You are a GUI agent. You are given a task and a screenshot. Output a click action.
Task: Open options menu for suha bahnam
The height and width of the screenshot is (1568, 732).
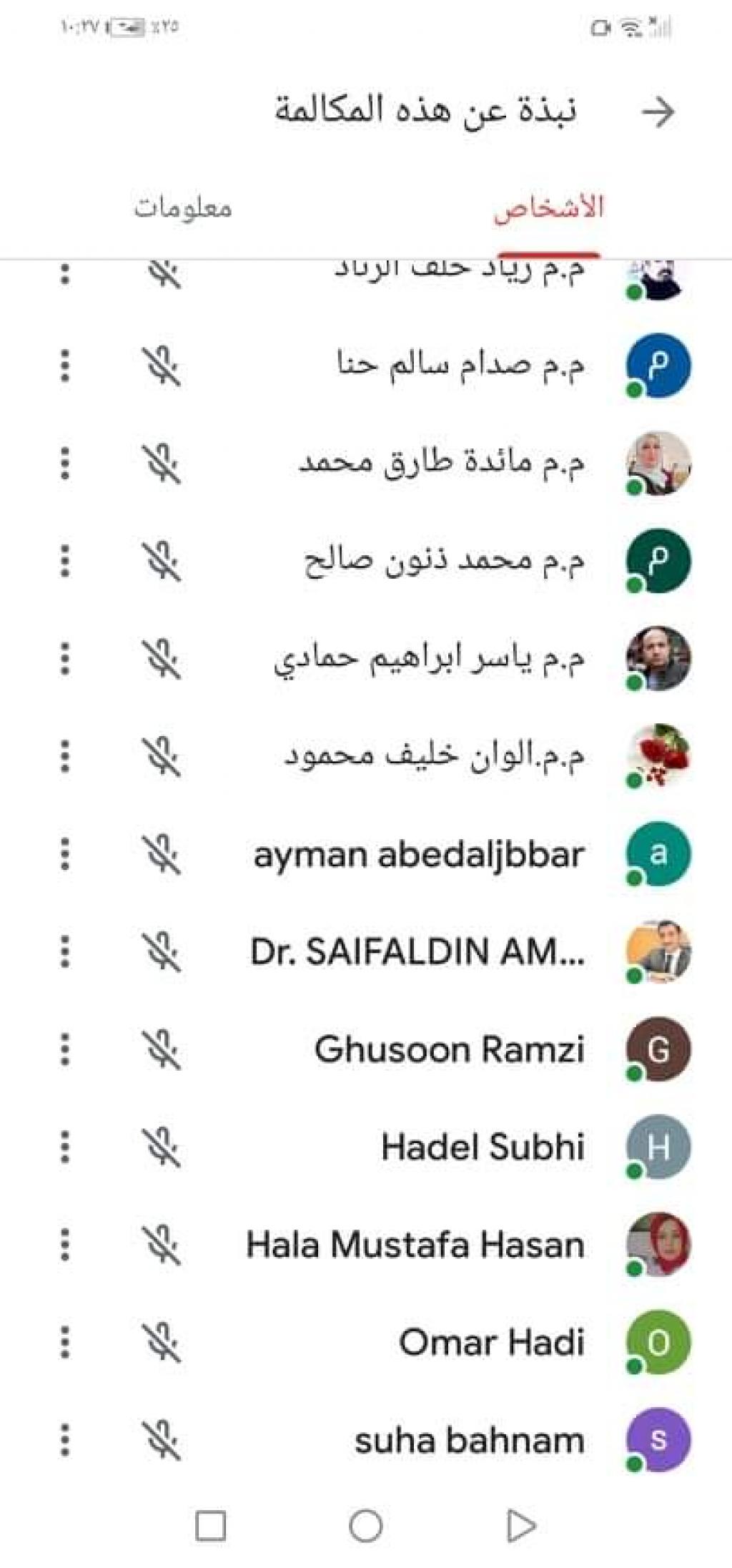click(x=65, y=1439)
